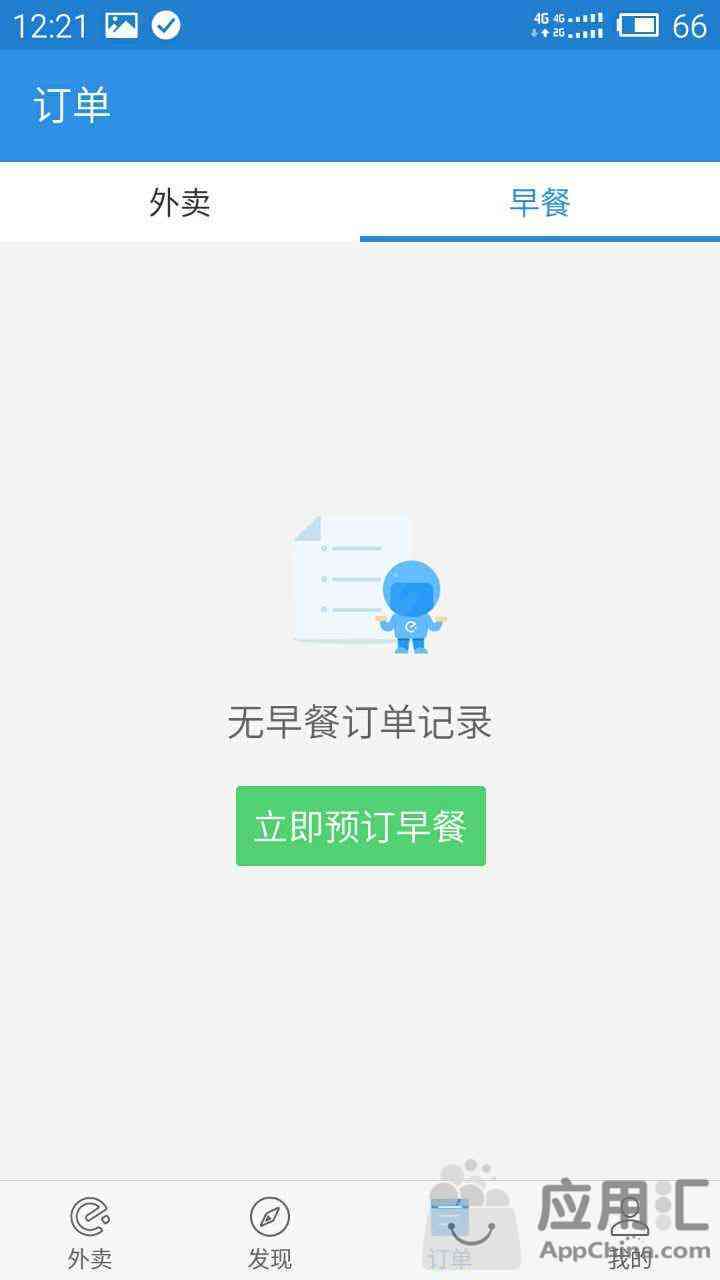720x1280 pixels.
Task: Open the 订单 bottom tab
Action: [x=450, y=1232]
